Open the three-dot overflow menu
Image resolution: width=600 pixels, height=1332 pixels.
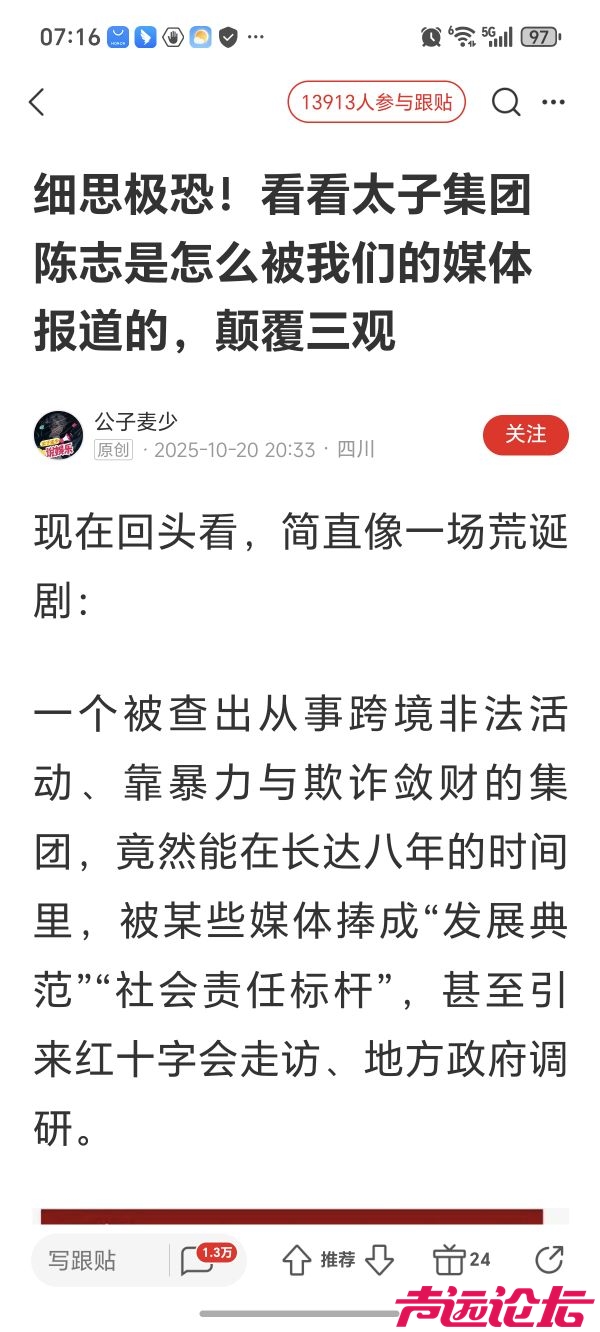point(553,102)
